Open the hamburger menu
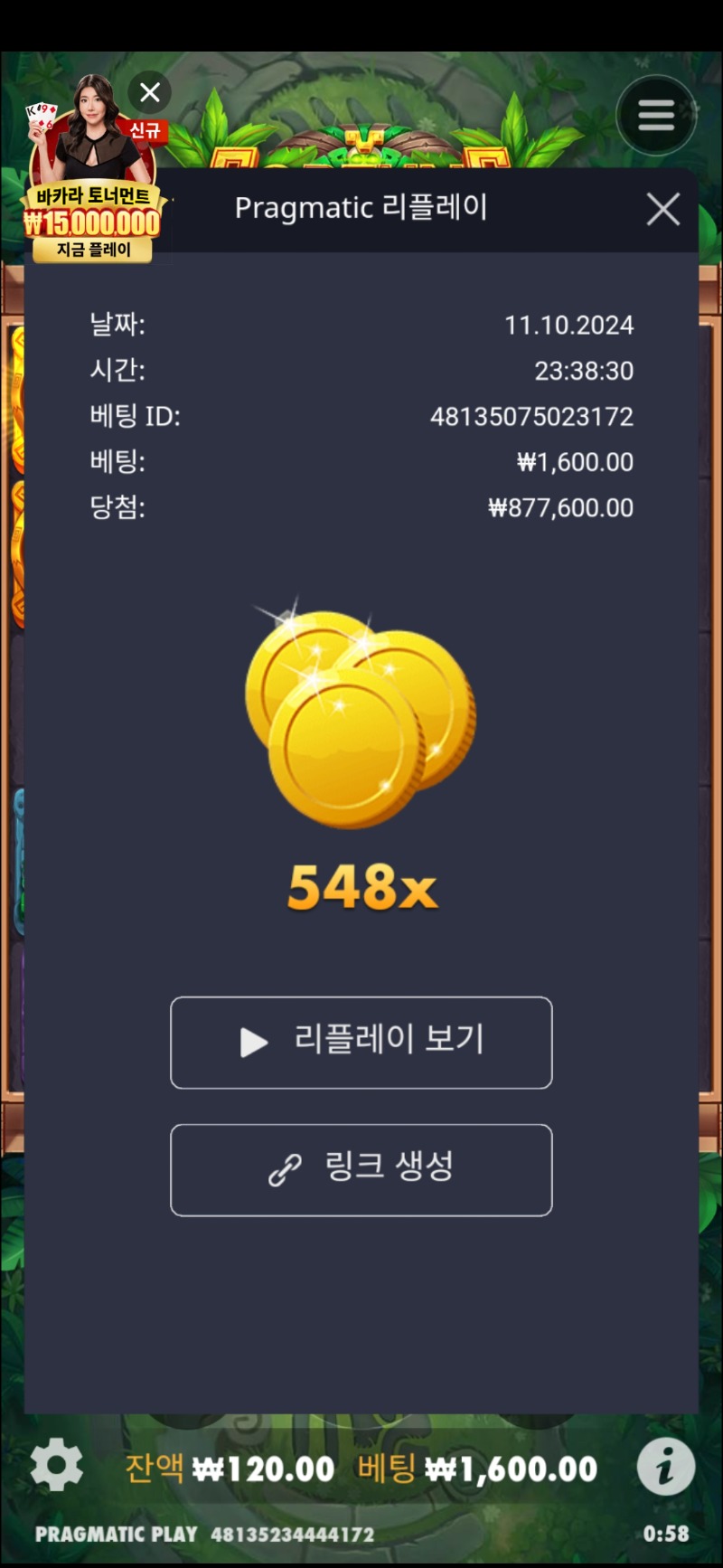 click(x=656, y=115)
